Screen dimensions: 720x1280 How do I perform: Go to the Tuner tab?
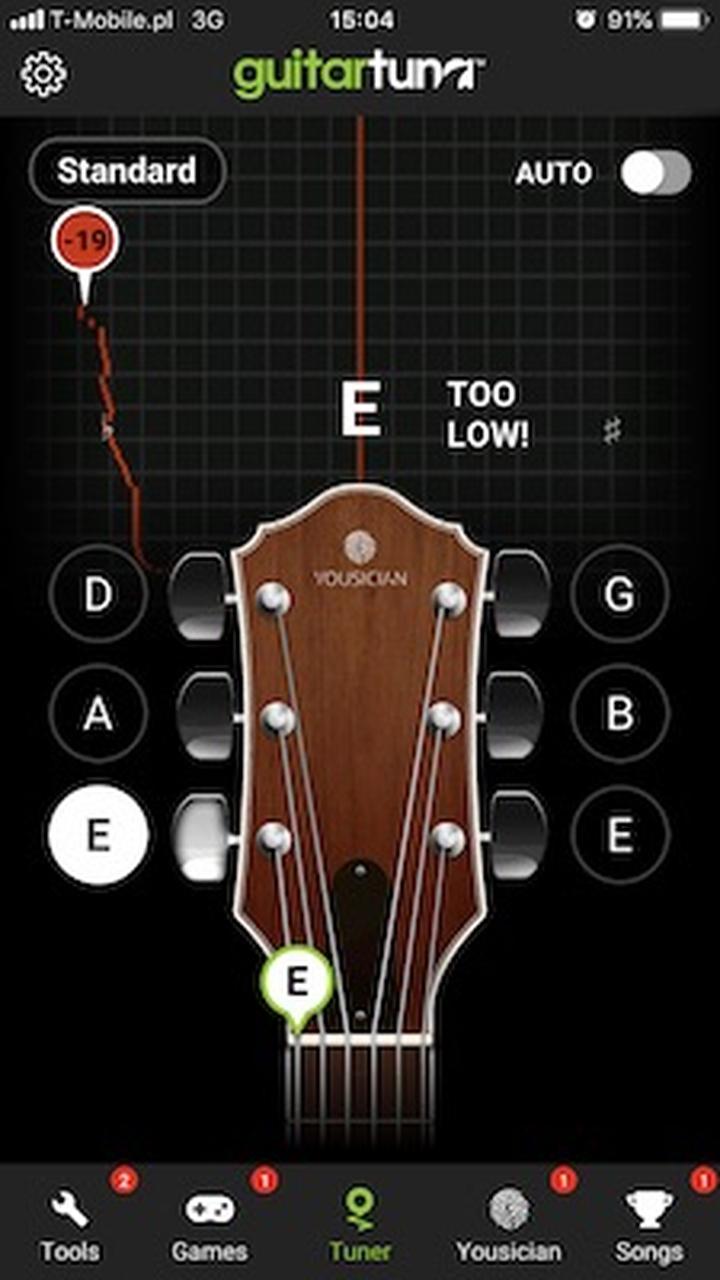[359, 1225]
